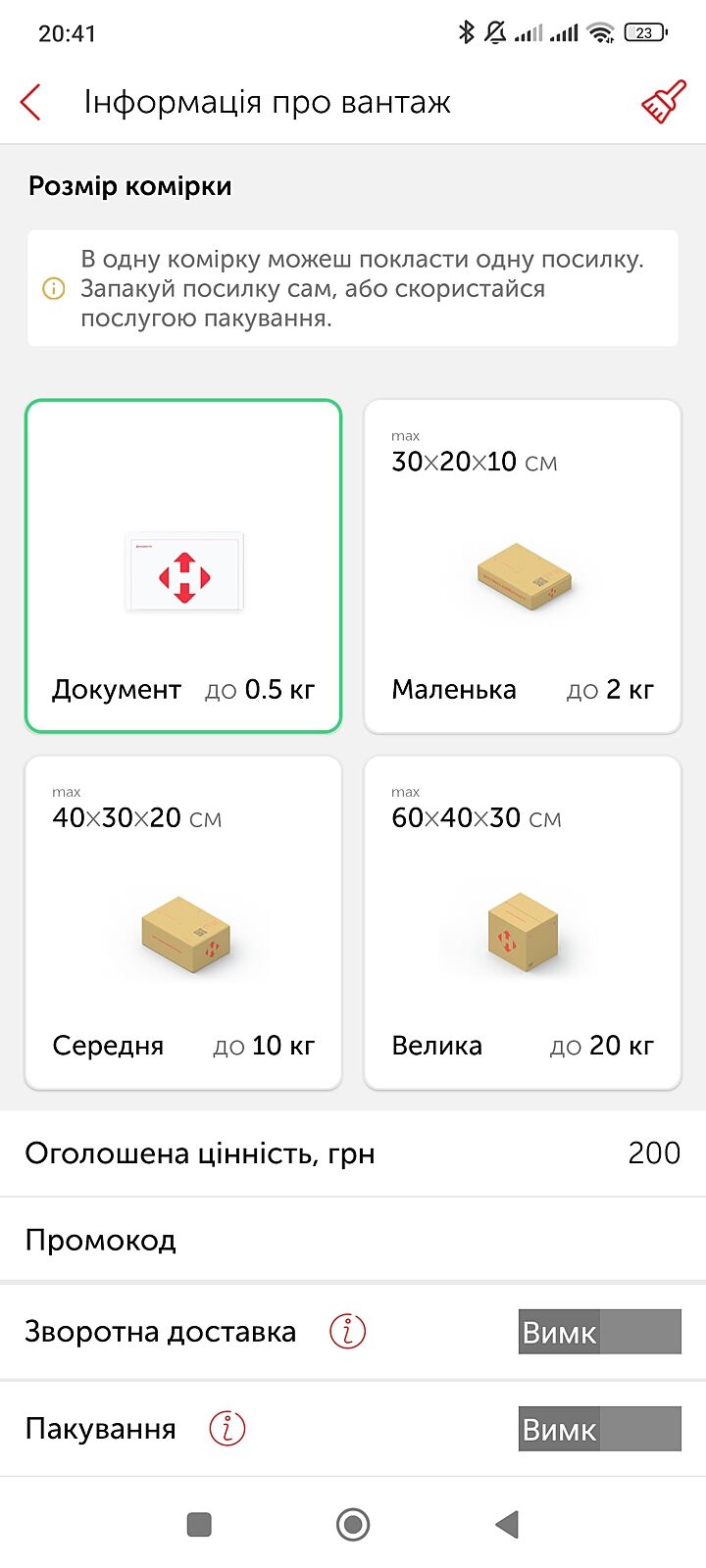Clear the form with the brush icon
Image resolution: width=706 pixels, height=1568 pixels.
pos(663,102)
